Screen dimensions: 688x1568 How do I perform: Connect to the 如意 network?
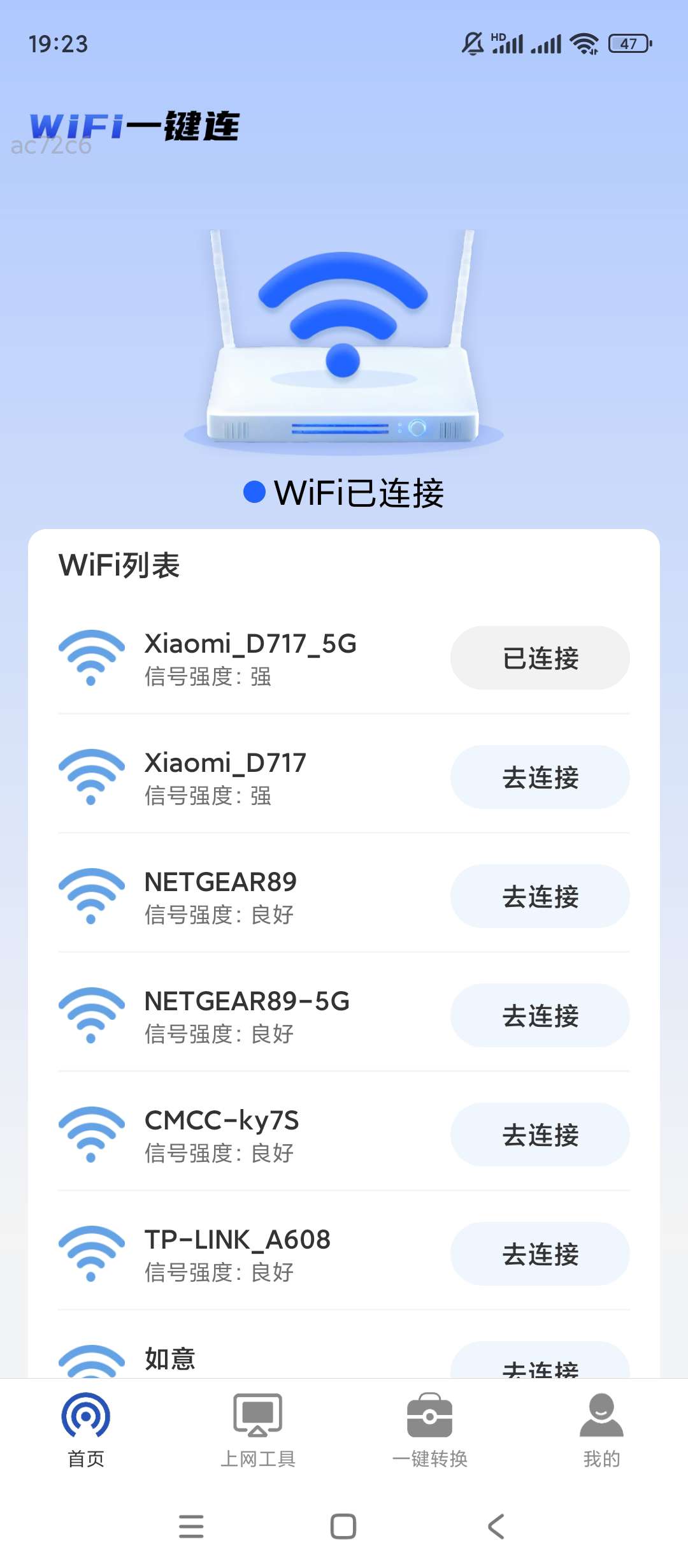click(x=540, y=1363)
